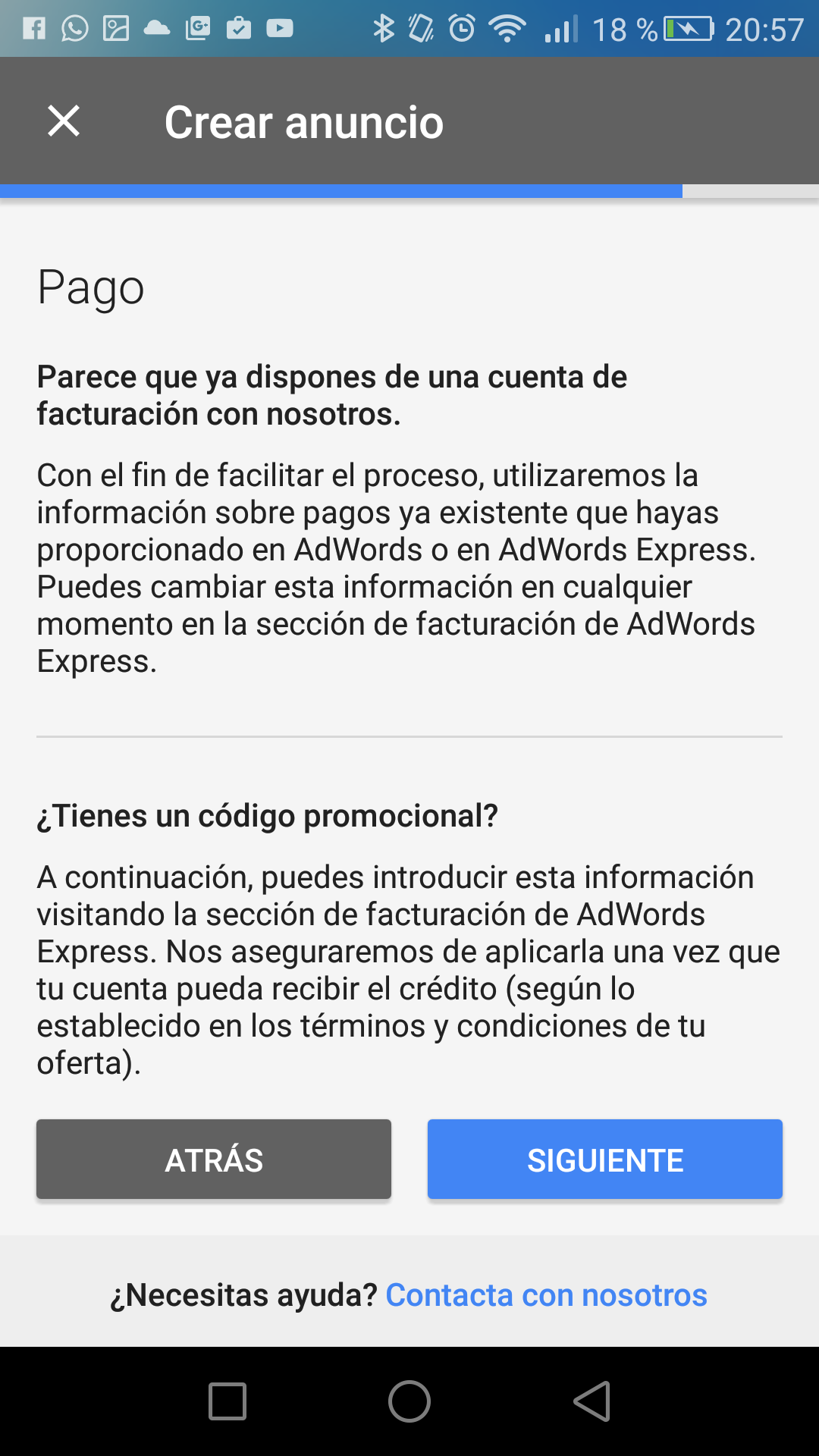The height and width of the screenshot is (1456, 819).
Task: Tap the ATRÁS button
Action: tap(214, 1159)
